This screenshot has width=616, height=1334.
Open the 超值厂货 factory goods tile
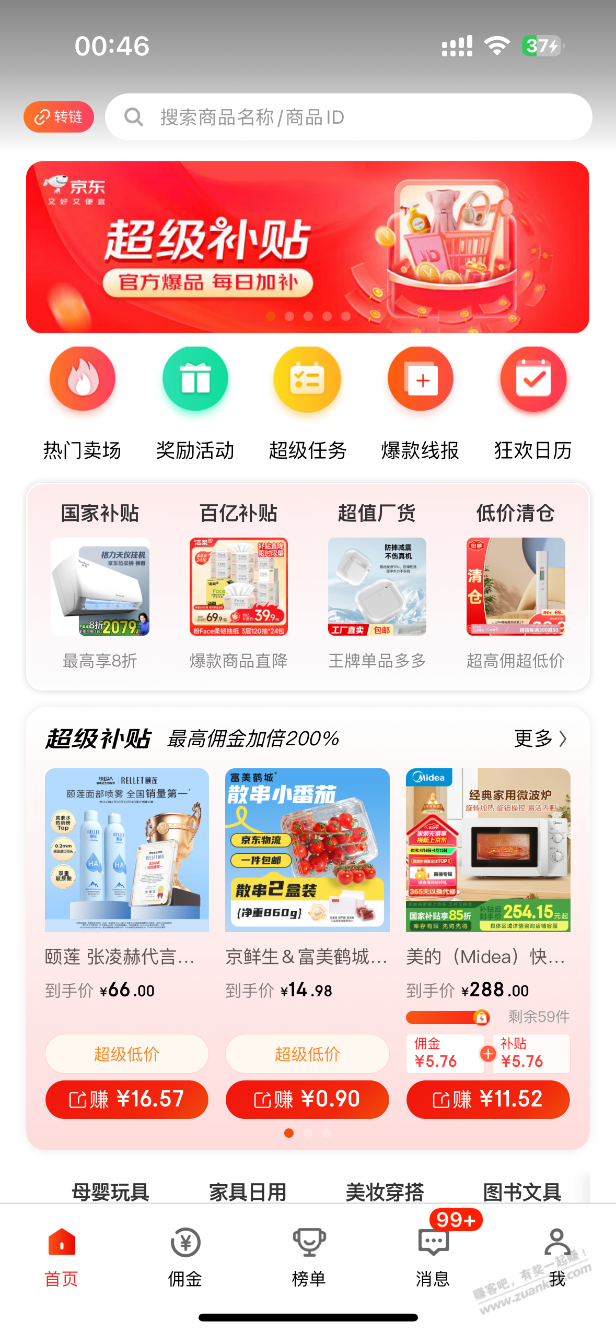(377, 586)
